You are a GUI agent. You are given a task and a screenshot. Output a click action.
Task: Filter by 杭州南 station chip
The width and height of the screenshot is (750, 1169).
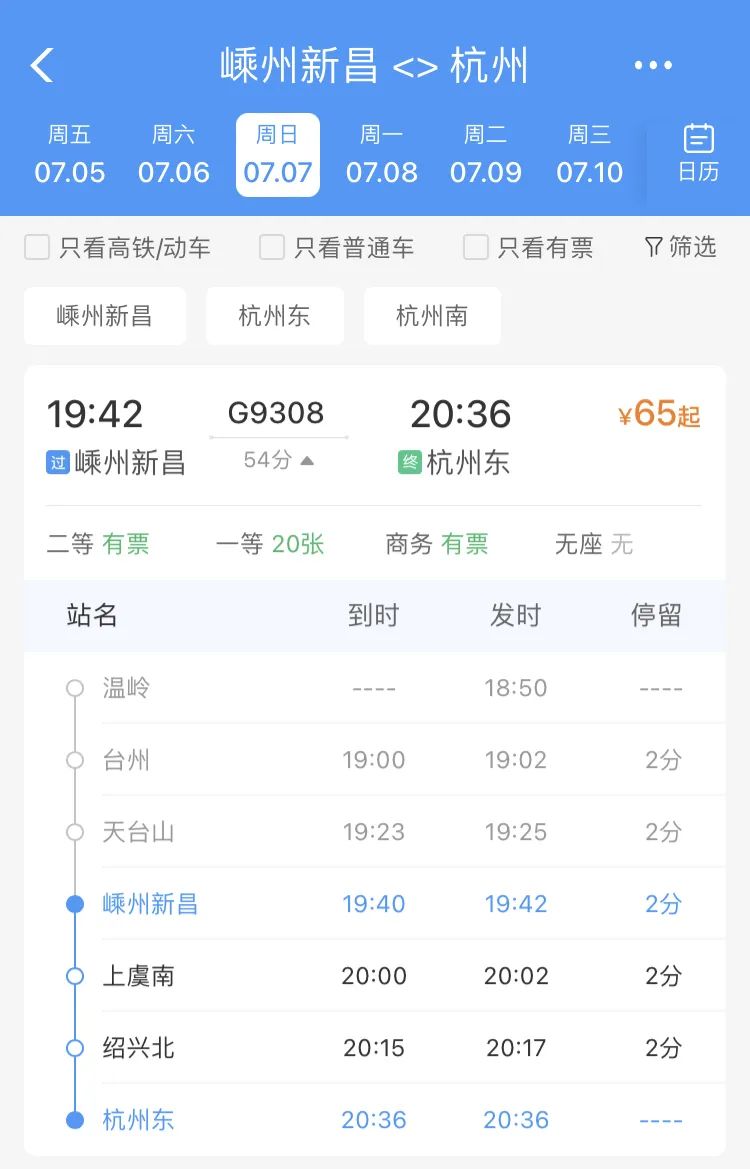click(432, 316)
